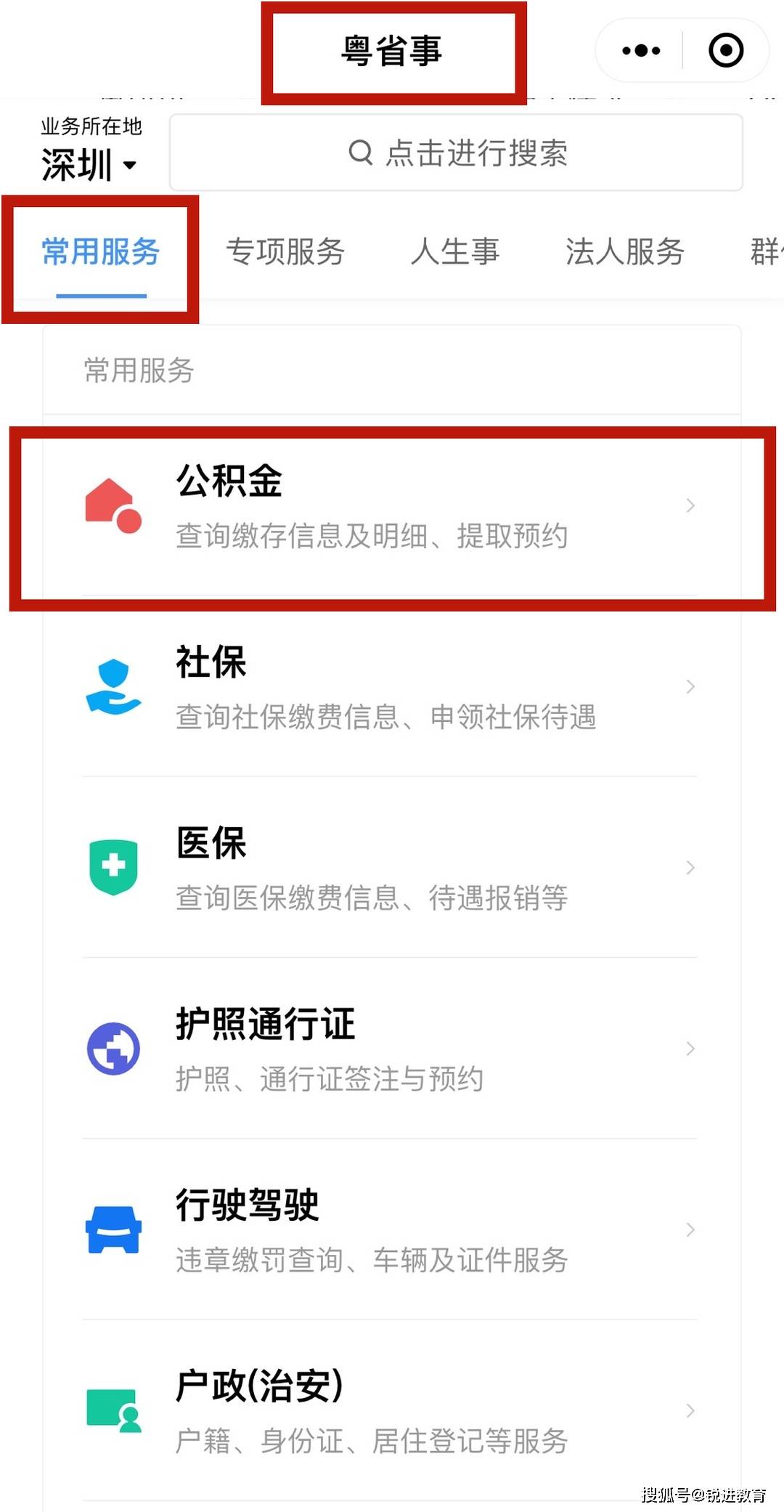Go to 护照通行证 services
Viewport: 784px width, 1512px height.
click(x=391, y=1048)
